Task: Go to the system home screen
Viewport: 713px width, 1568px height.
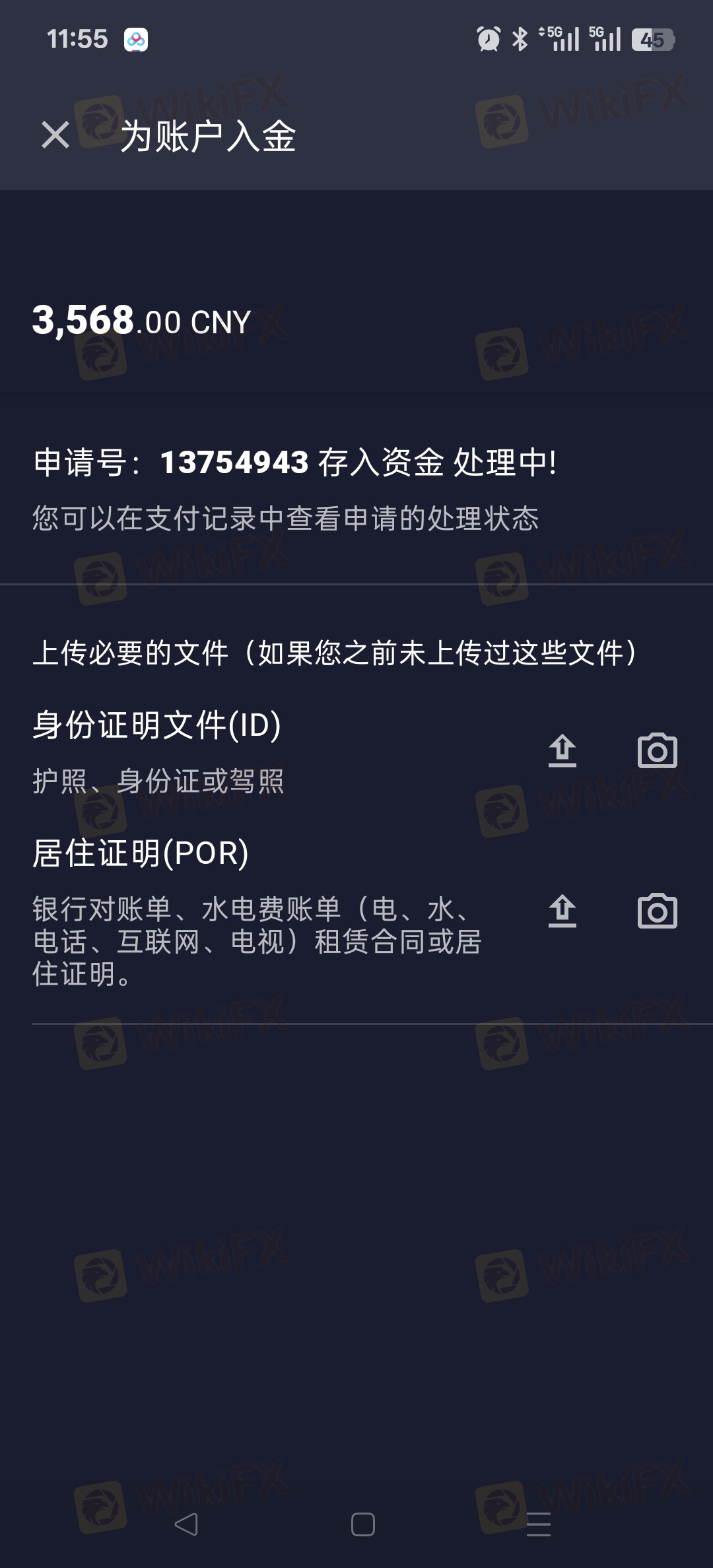Action: [362, 1524]
